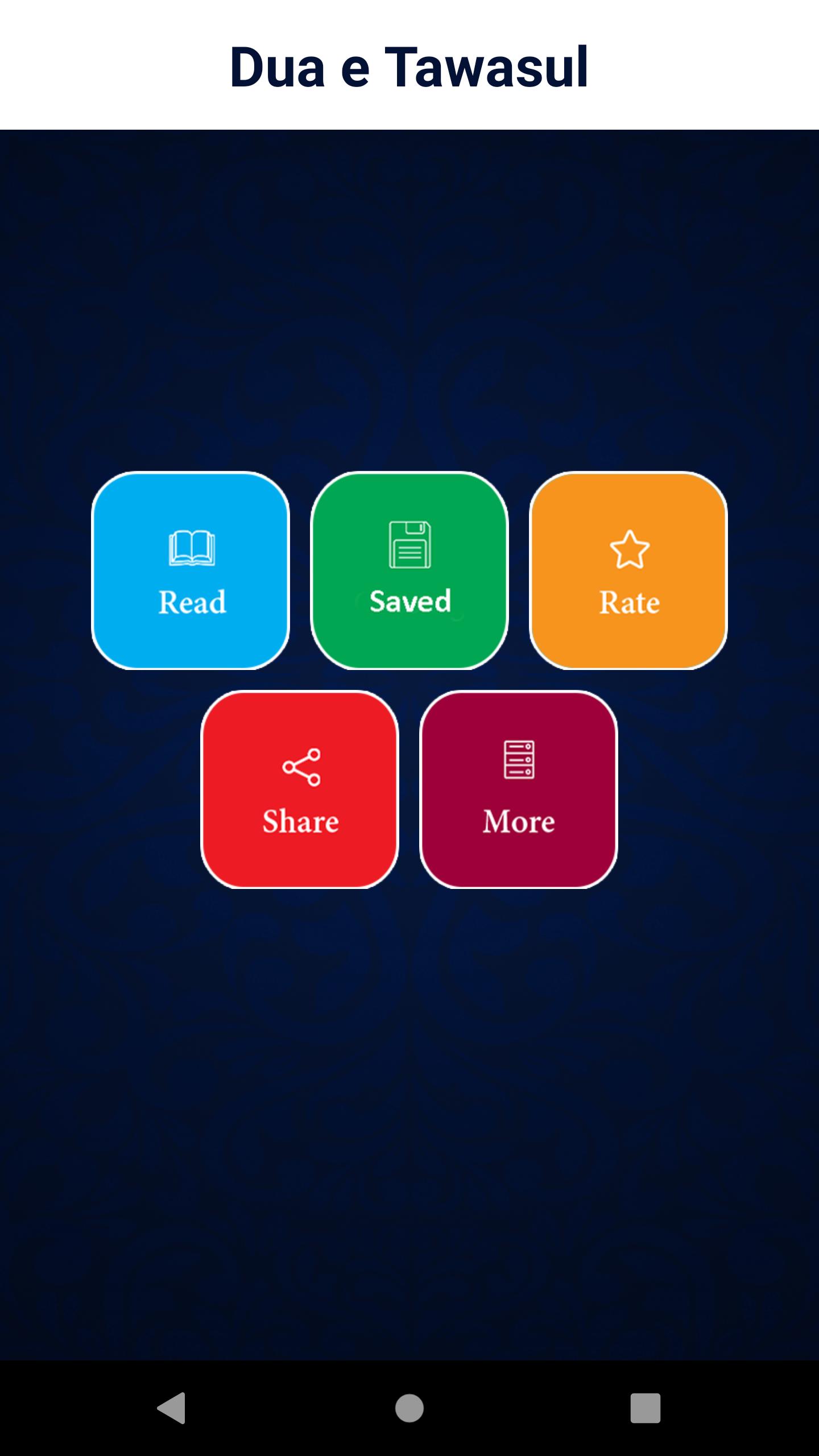Go back using the system back button

click(x=171, y=1408)
